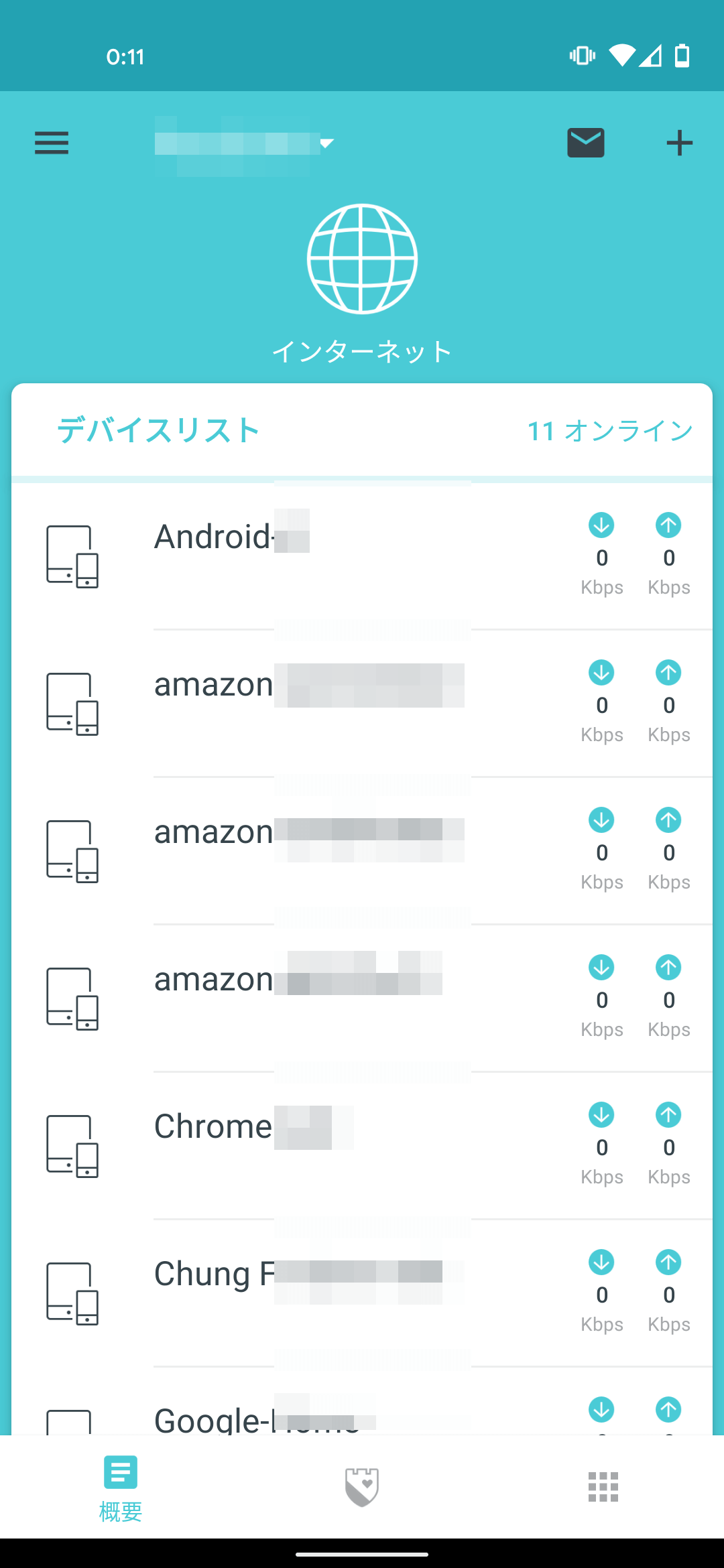724x1568 pixels.
Task: Open the Google-Home device entry
Action: click(x=362, y=1402)
